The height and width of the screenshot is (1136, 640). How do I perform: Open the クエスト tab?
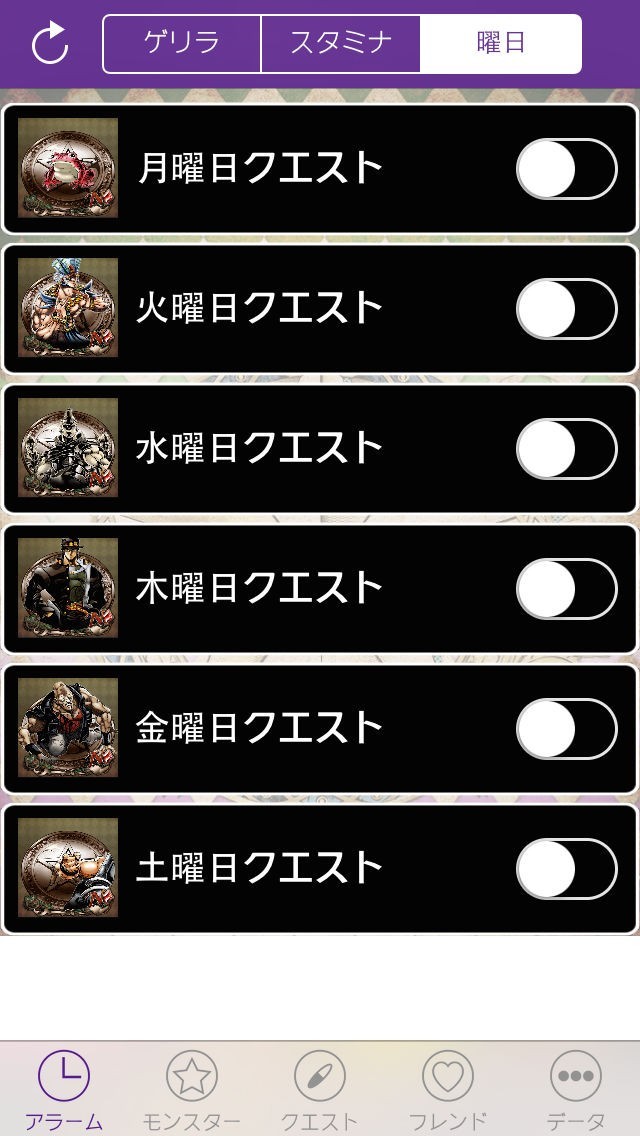(320, 1090)
